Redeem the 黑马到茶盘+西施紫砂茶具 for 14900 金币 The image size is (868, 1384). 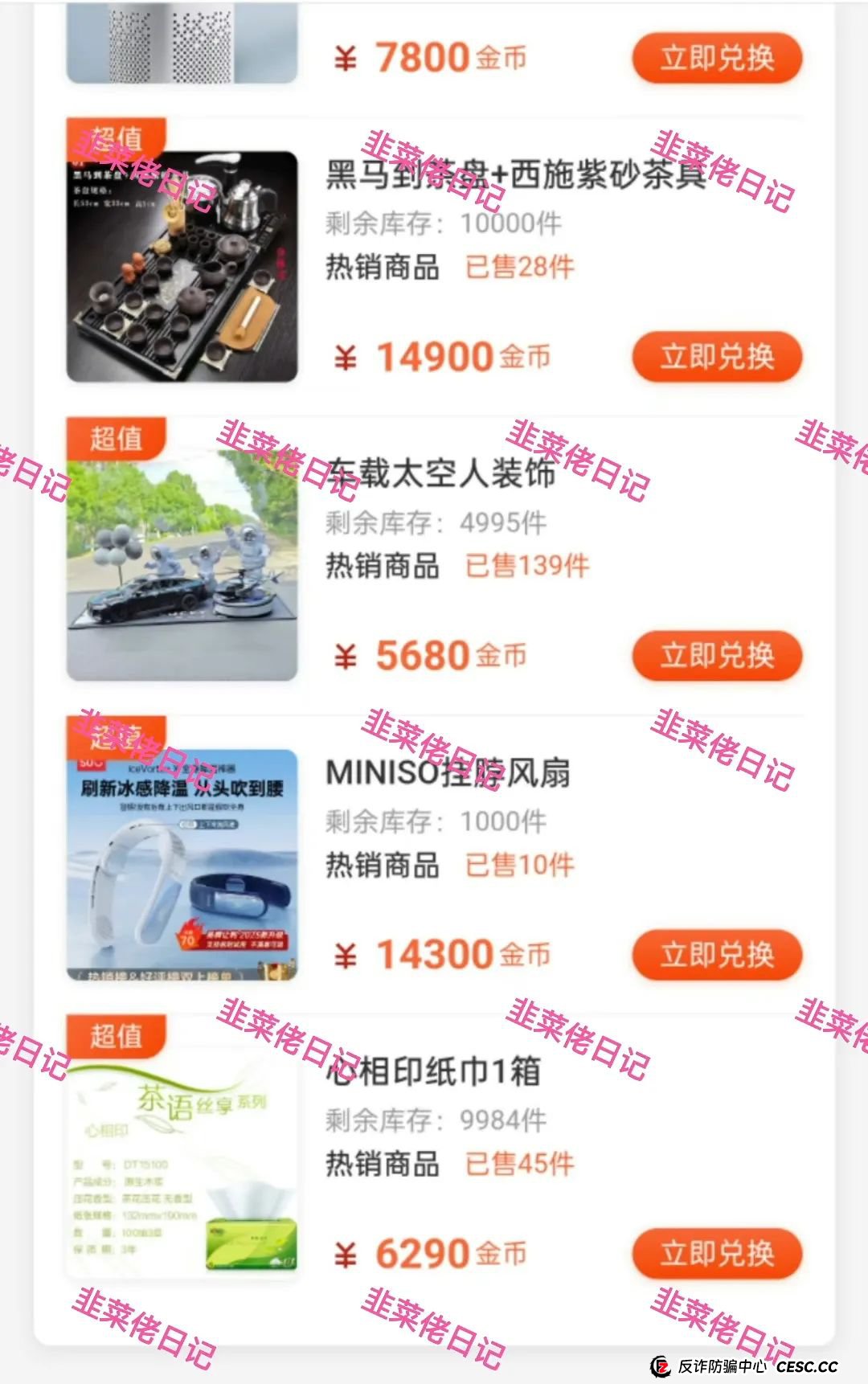[717, 356]
